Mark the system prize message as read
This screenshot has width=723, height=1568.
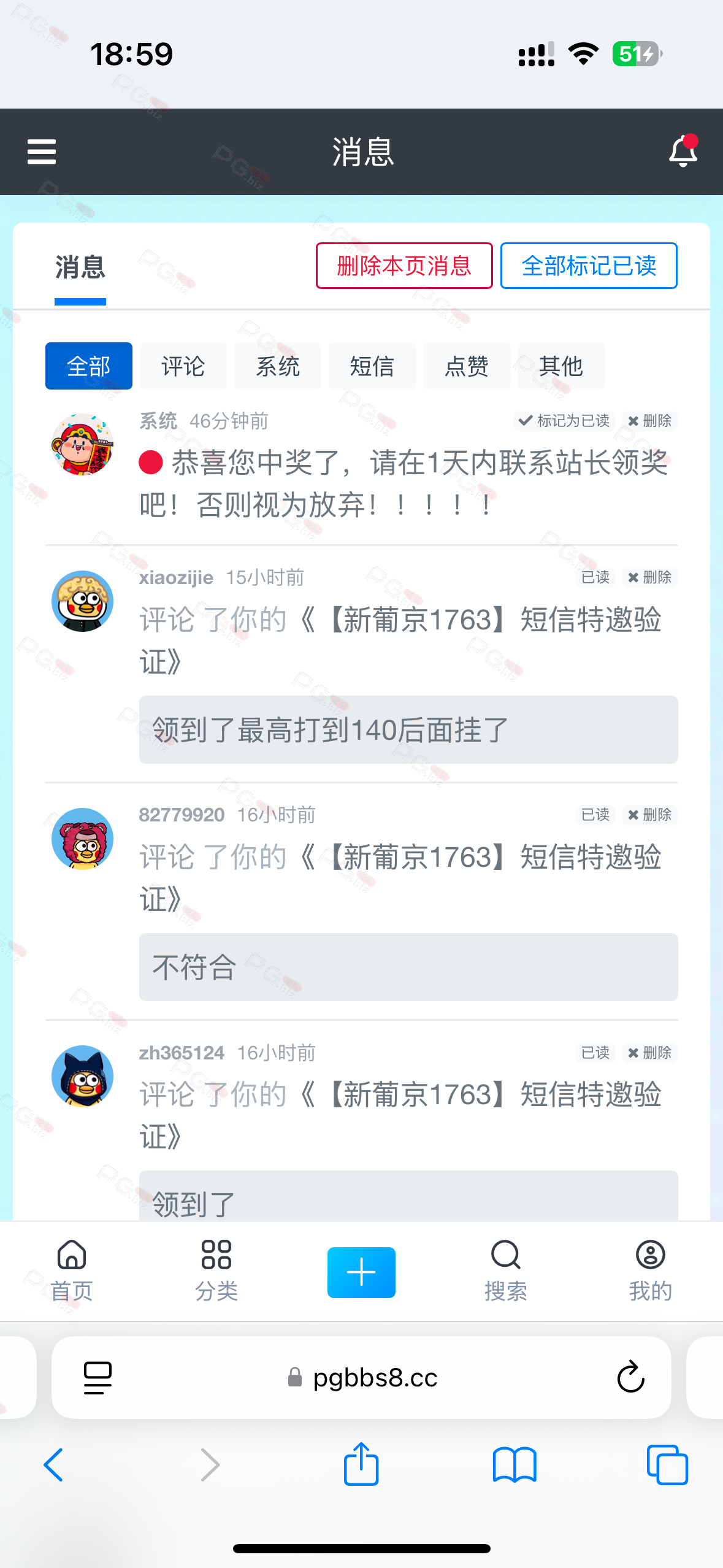click(564, 421)
